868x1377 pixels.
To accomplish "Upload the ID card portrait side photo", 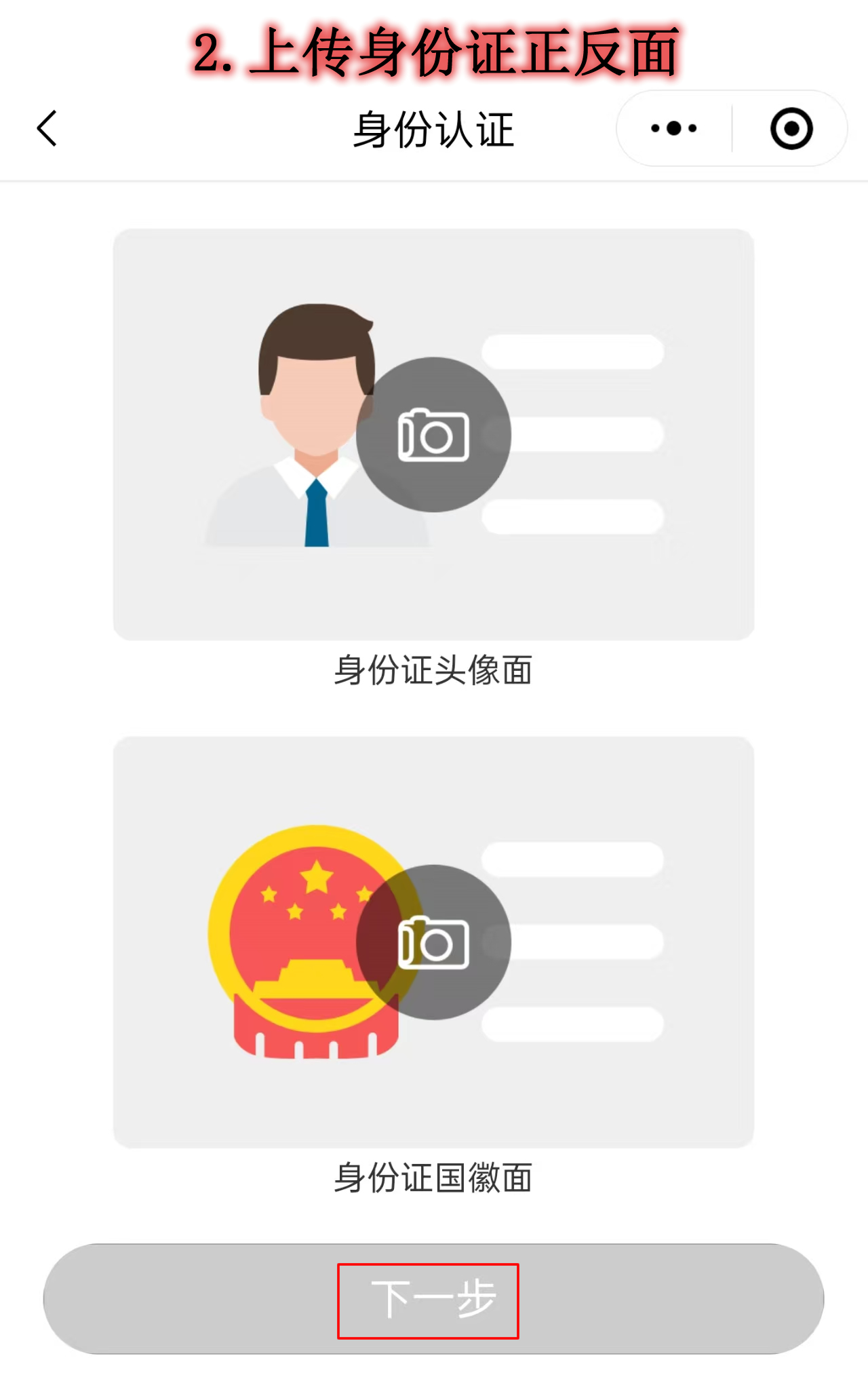I will (433, 435).
